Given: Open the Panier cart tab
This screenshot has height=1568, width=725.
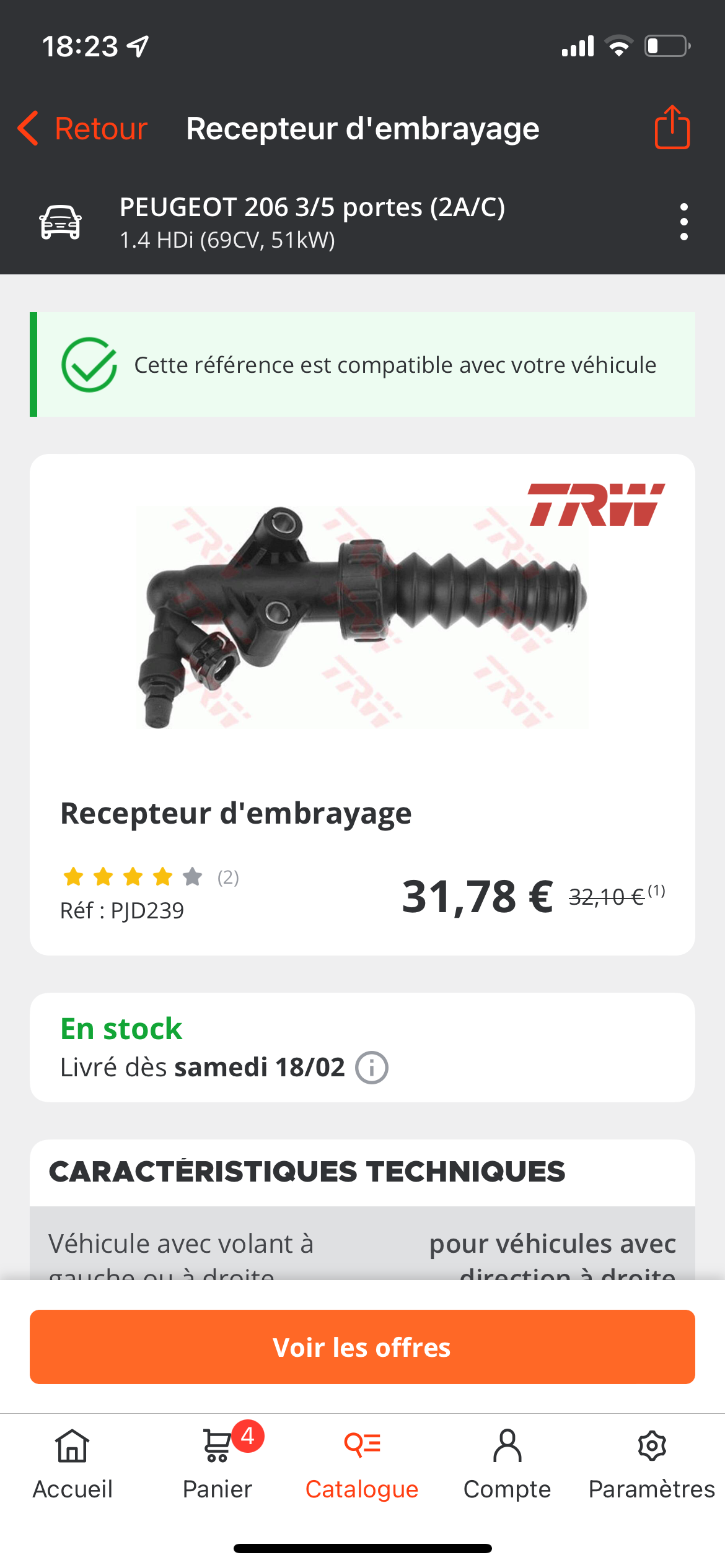Looking at the screenshot, I should click(217, 1463).
